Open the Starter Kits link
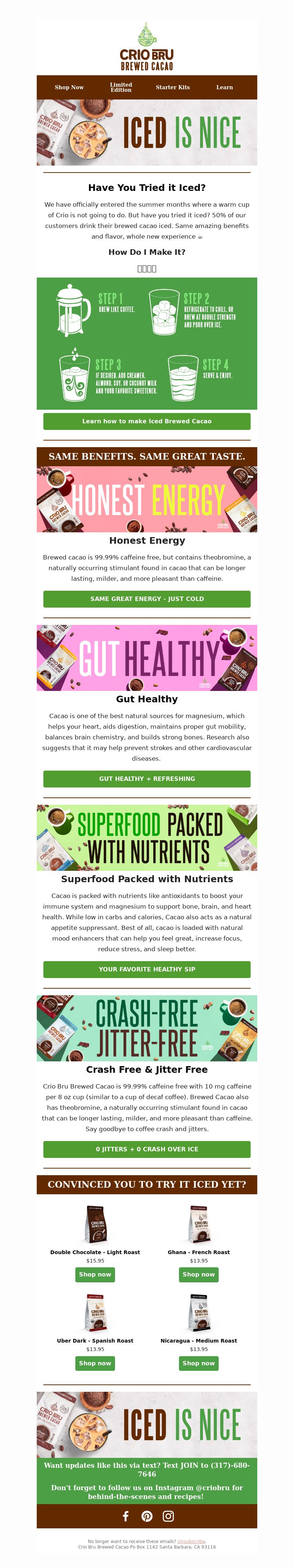Viewport: 294px width, 1568px height. click(x=172, y=87)
